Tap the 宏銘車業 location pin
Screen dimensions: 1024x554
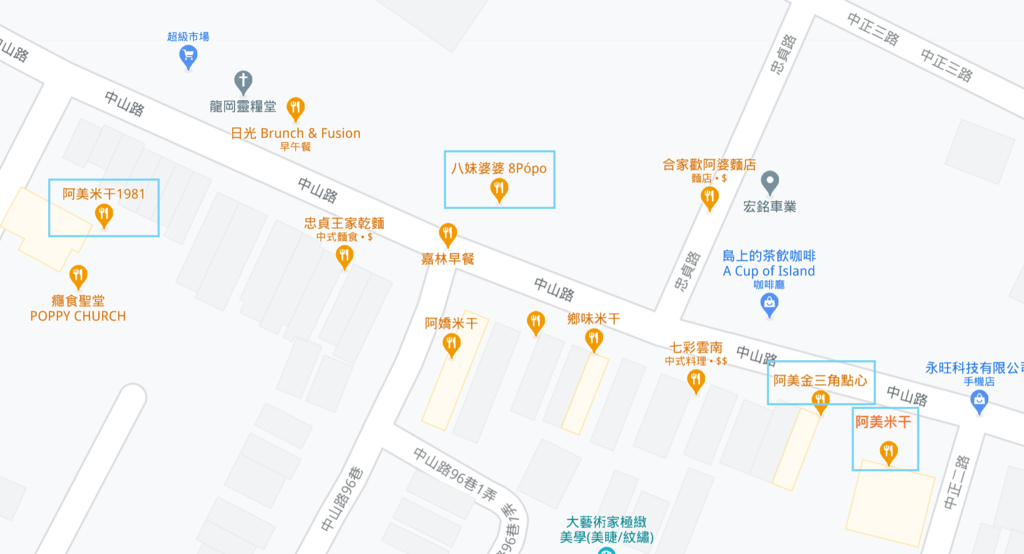(x=769, y=183)
